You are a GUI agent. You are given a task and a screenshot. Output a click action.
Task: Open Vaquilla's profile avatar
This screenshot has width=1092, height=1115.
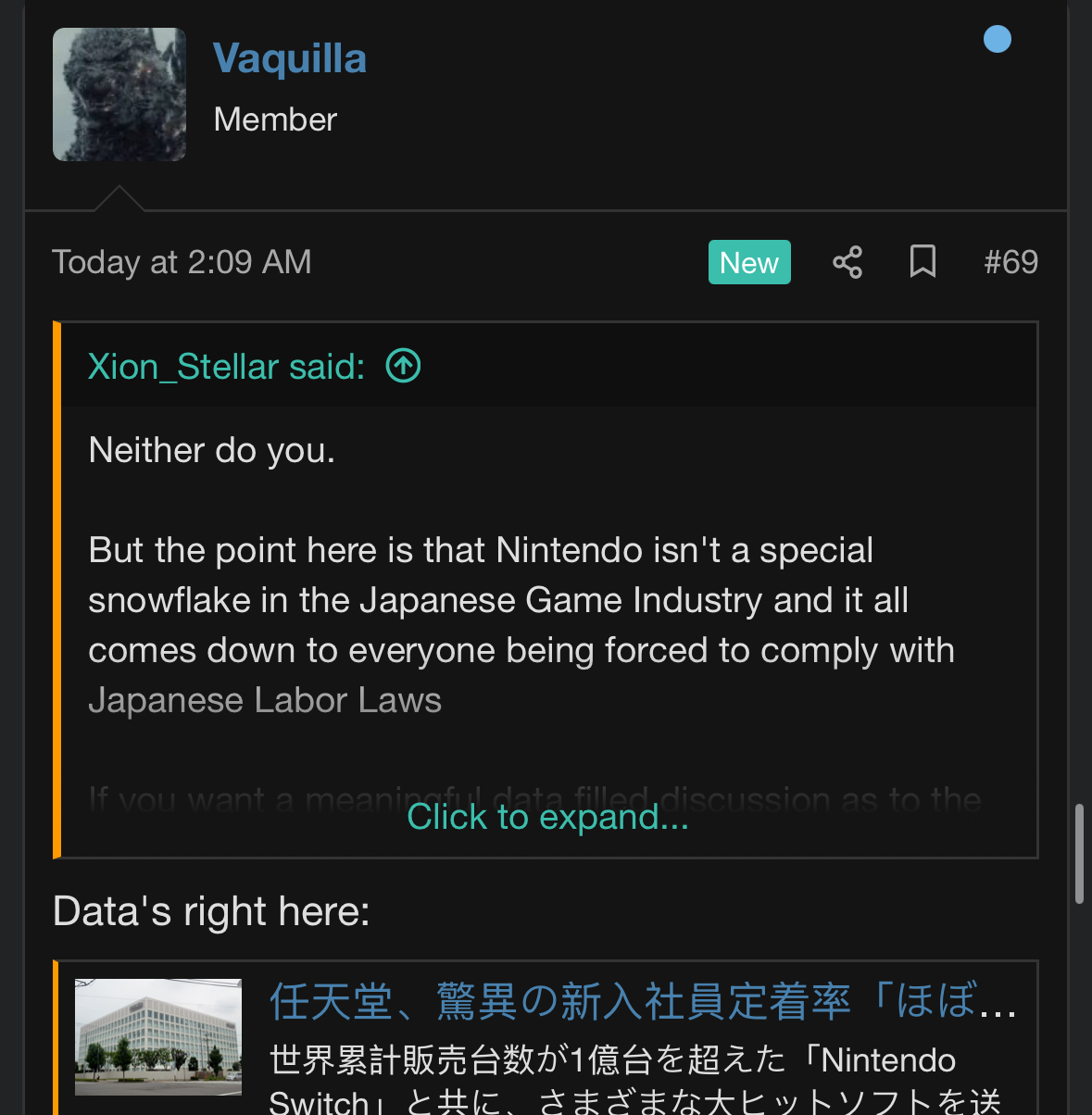[x=119, y=94]
